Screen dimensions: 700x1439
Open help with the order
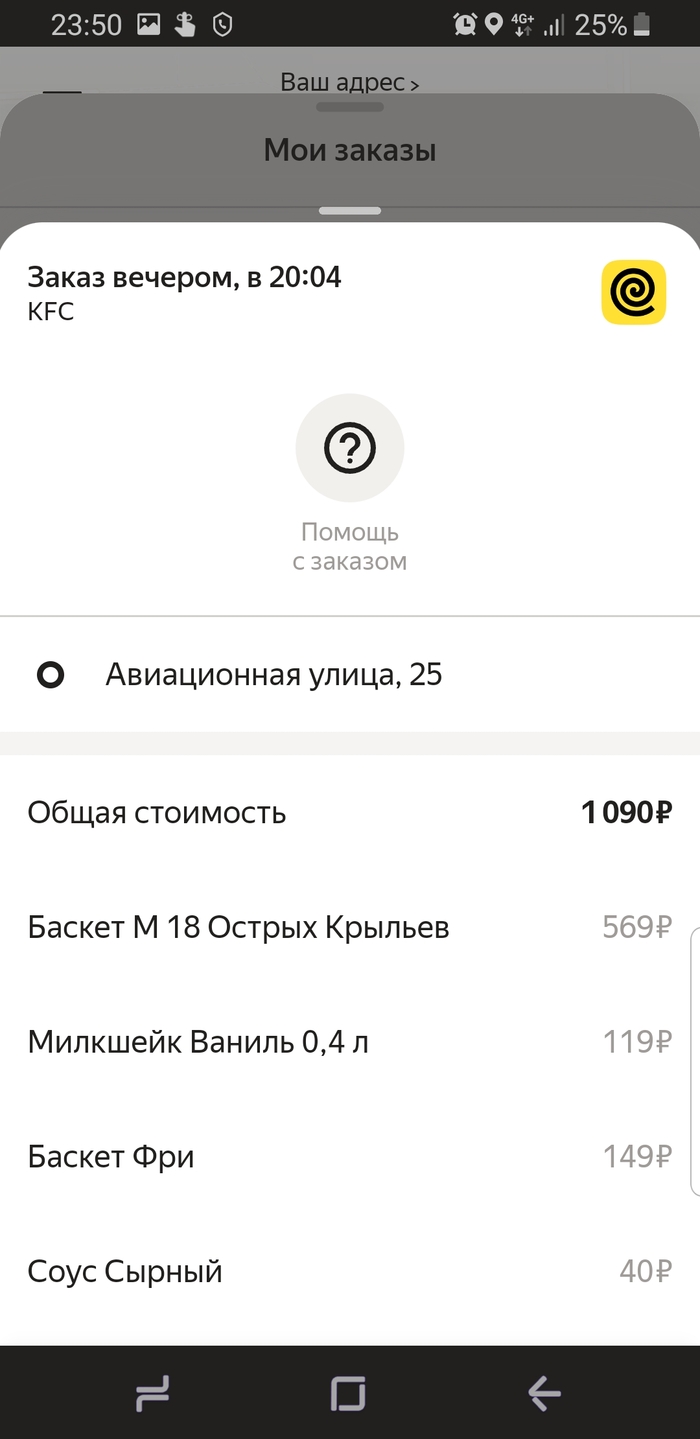coord(350,448)
